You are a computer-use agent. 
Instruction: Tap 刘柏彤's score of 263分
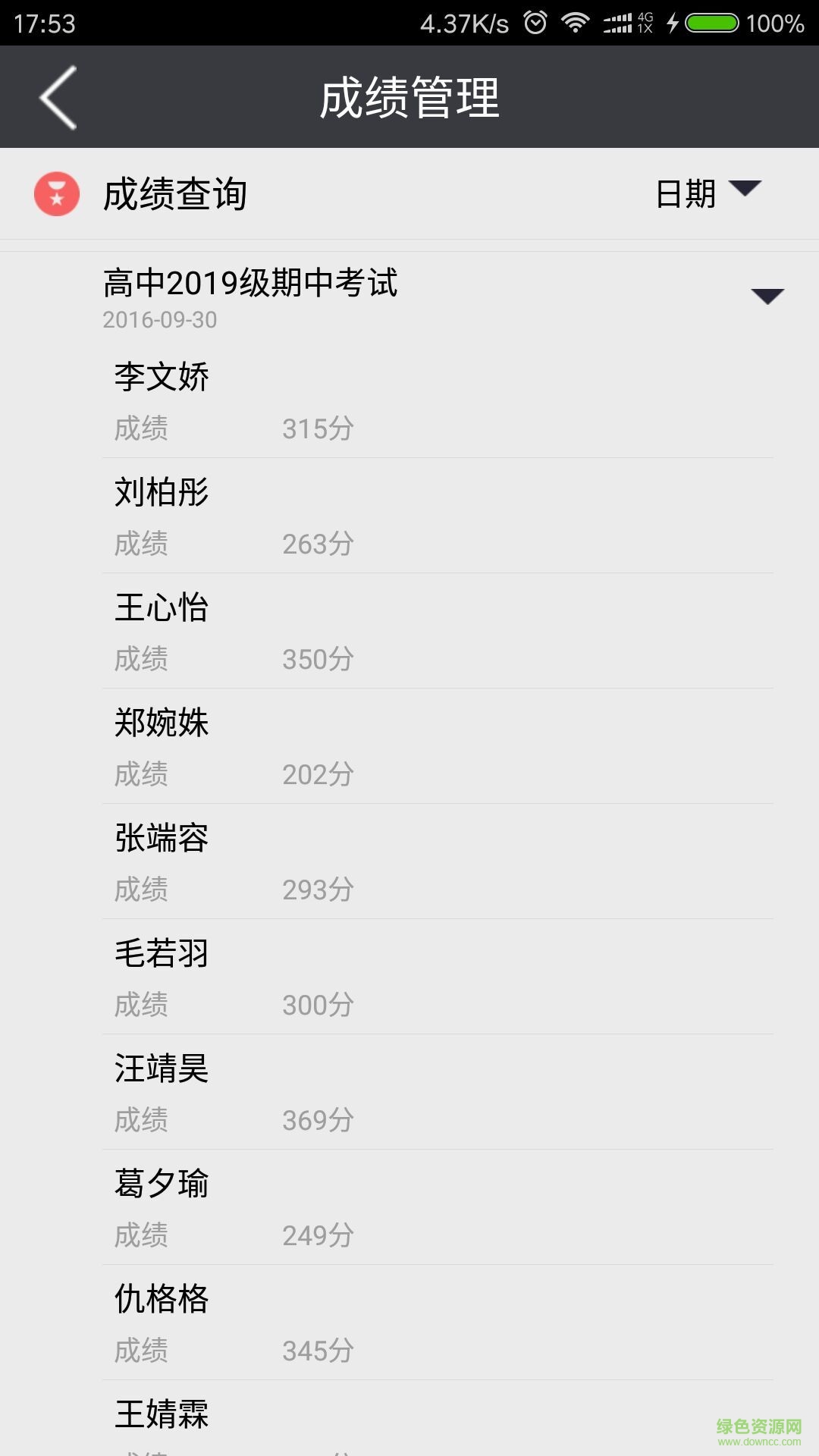point(318,544)
